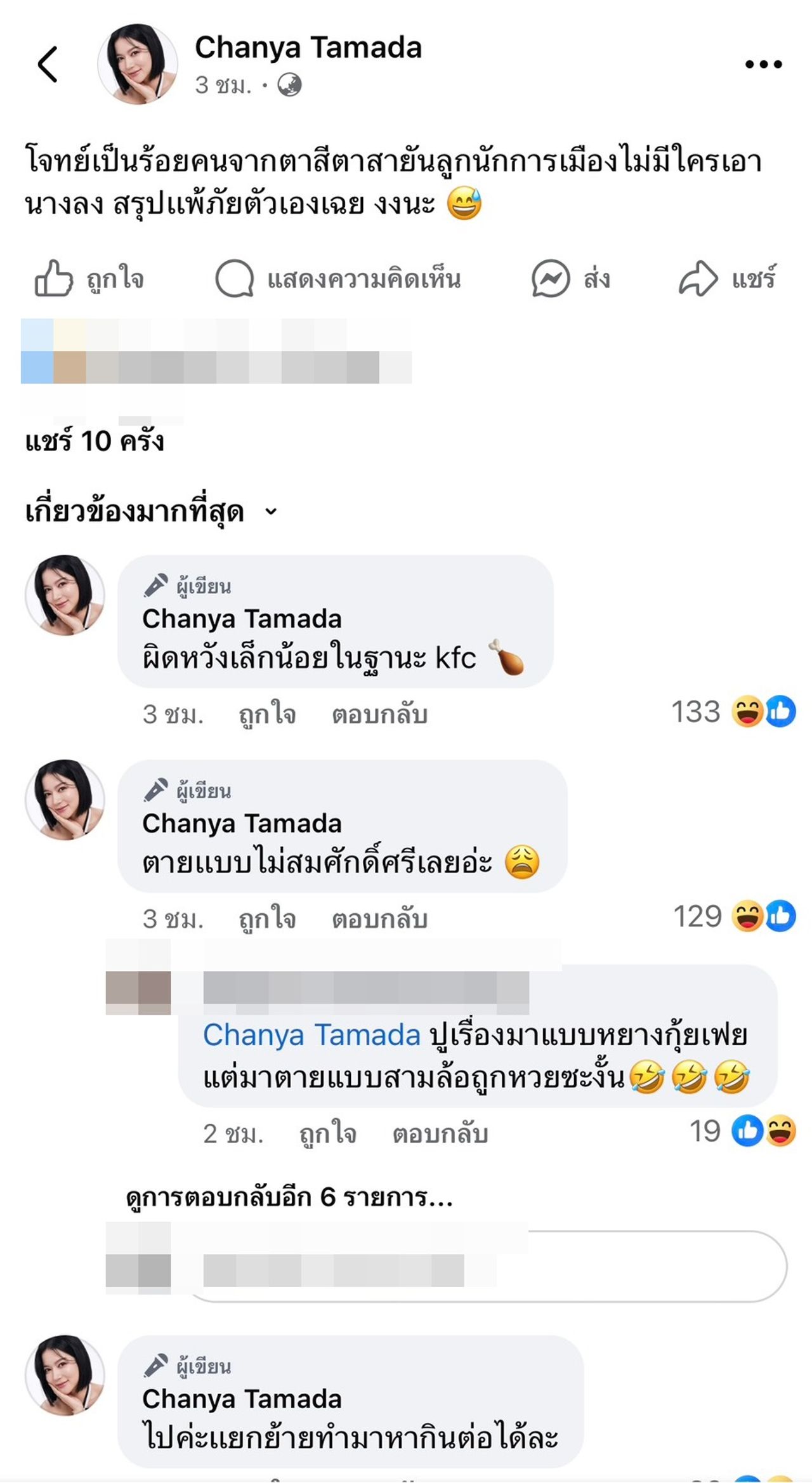The height and width of the screenshot is (1483, 812).
Task: Send the post via Messenger ส่ง
Action: click(x=571, y=279)
